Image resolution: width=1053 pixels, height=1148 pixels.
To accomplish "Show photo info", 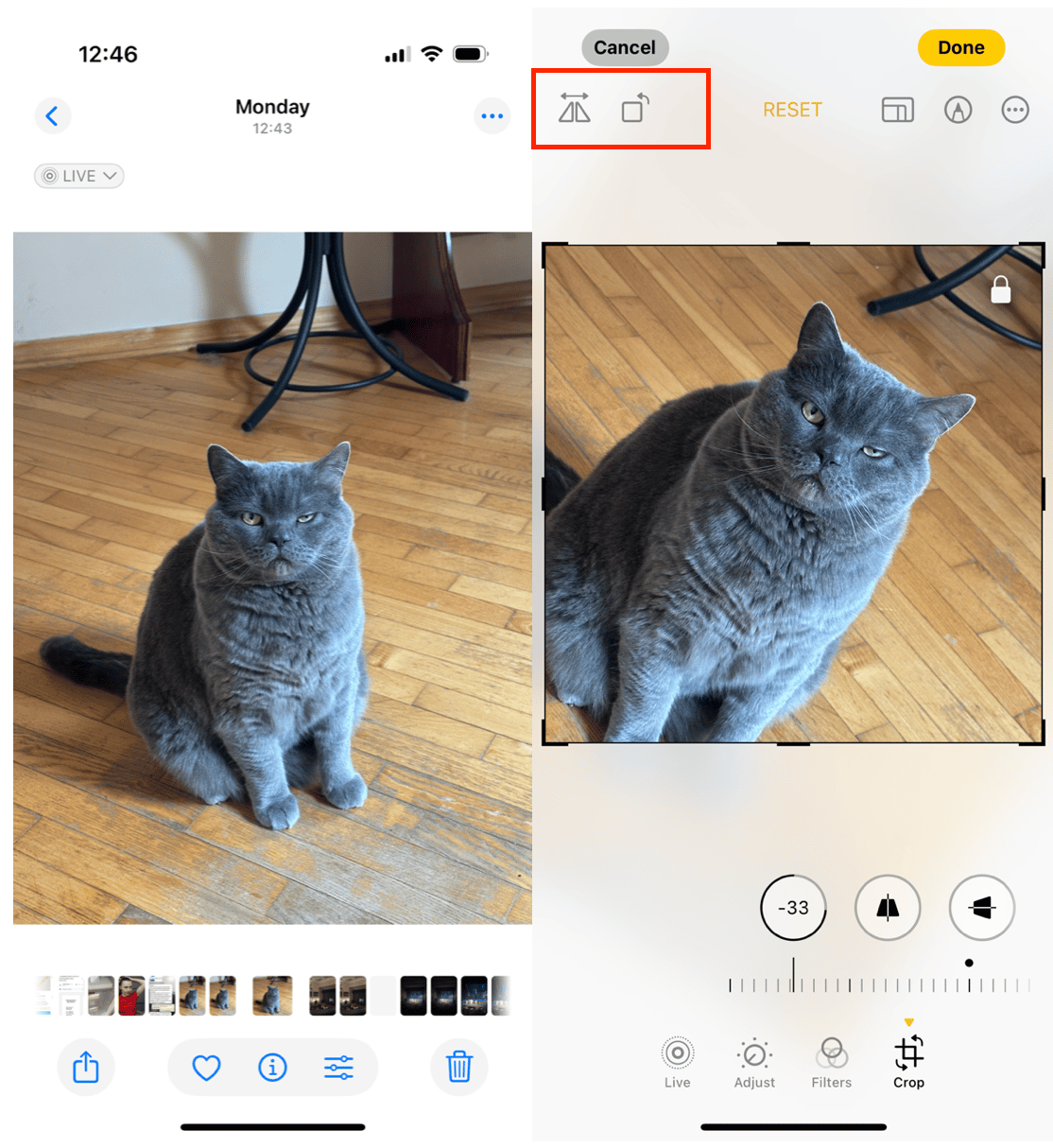I will click(272, 1068).
